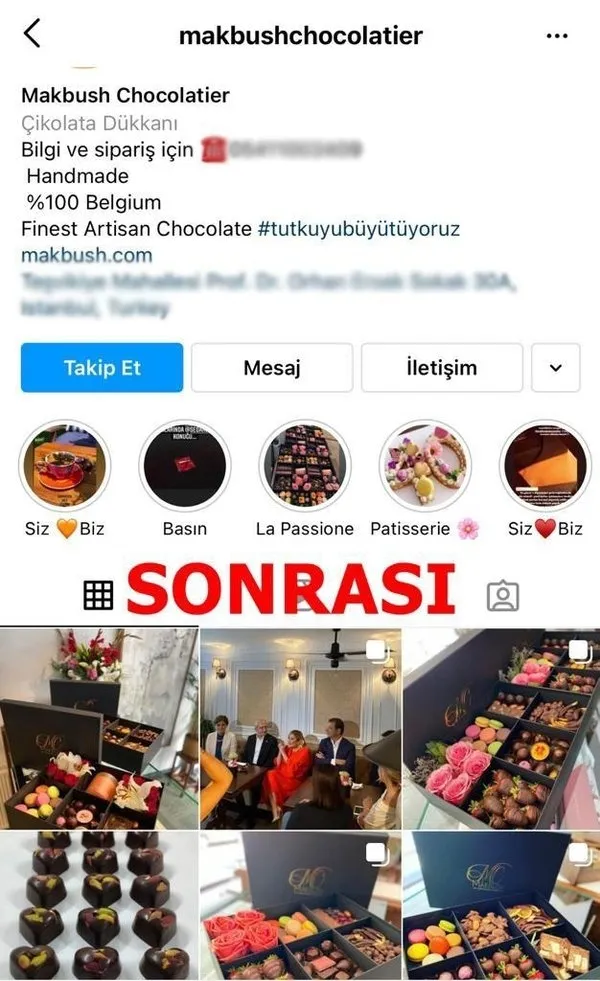This screenshot has height=981, width=600.
Task: View the Basın story highlight
Action: click(184, 466)
